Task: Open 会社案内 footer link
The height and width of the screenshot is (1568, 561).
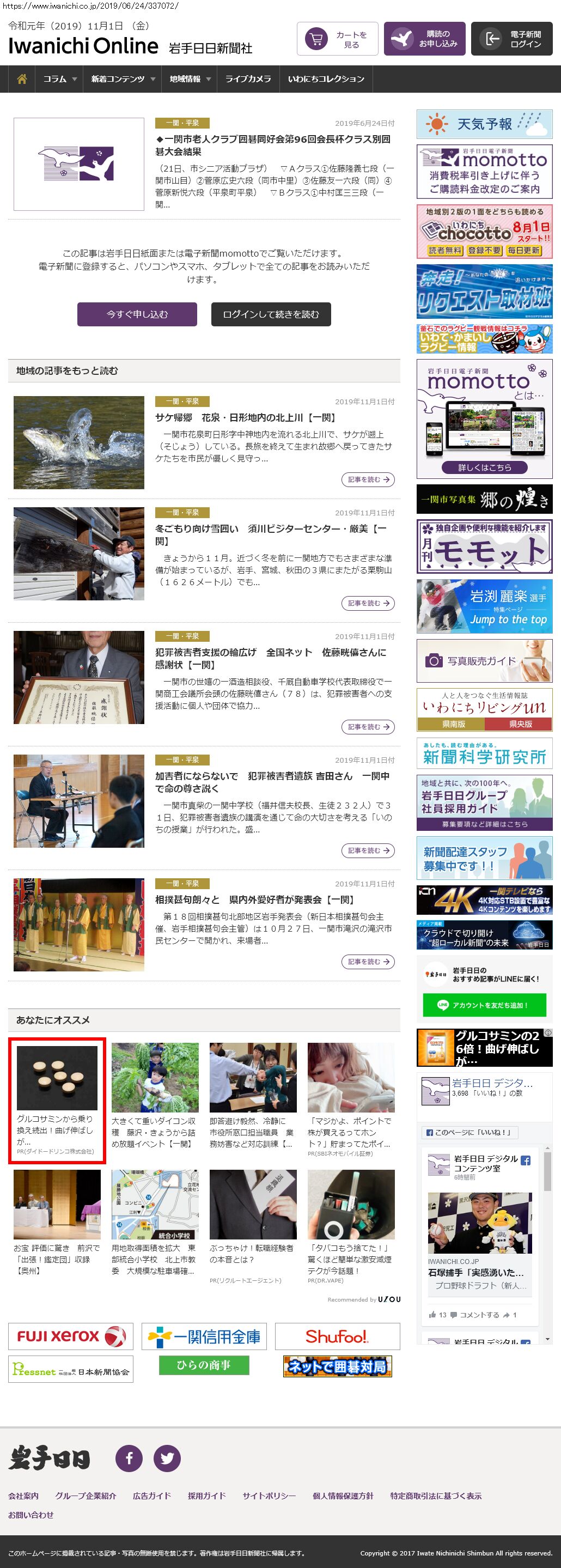Action: (23, 1496)
